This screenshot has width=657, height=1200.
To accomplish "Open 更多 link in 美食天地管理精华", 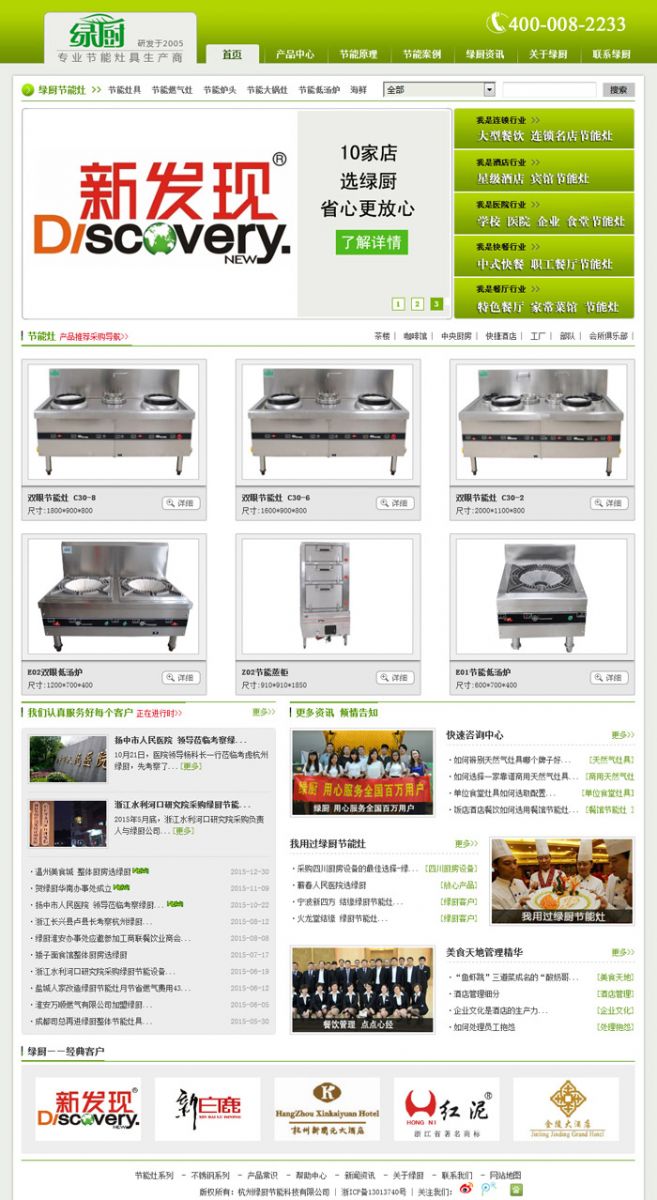I will [622, 952].
